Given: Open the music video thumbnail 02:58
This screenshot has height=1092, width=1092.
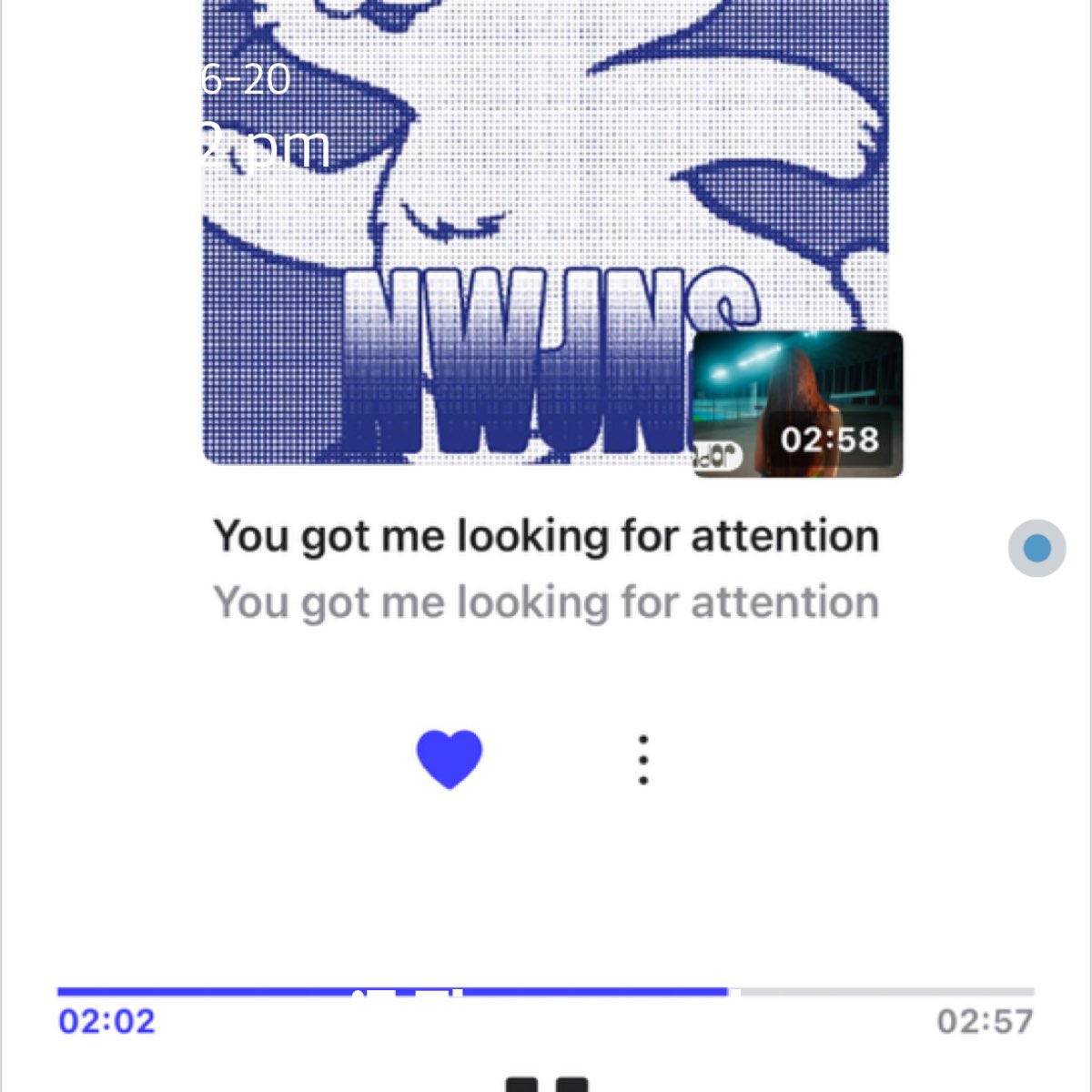Looking at the screenshot, I should 798,404.
